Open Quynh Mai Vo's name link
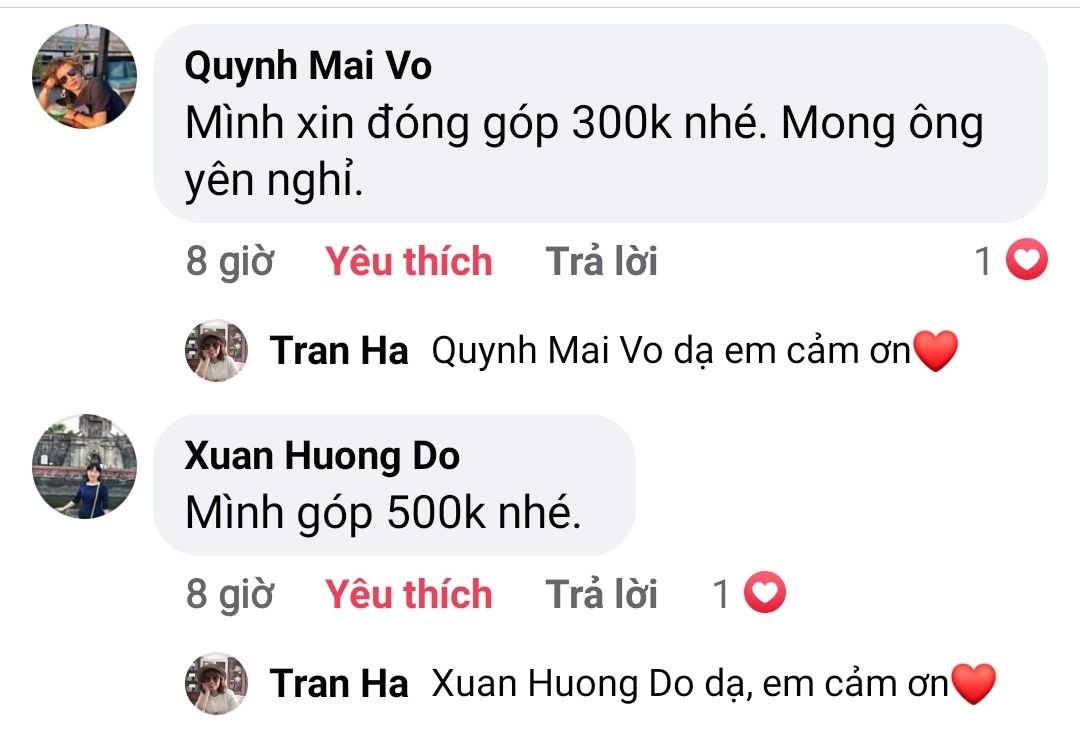 308,67
